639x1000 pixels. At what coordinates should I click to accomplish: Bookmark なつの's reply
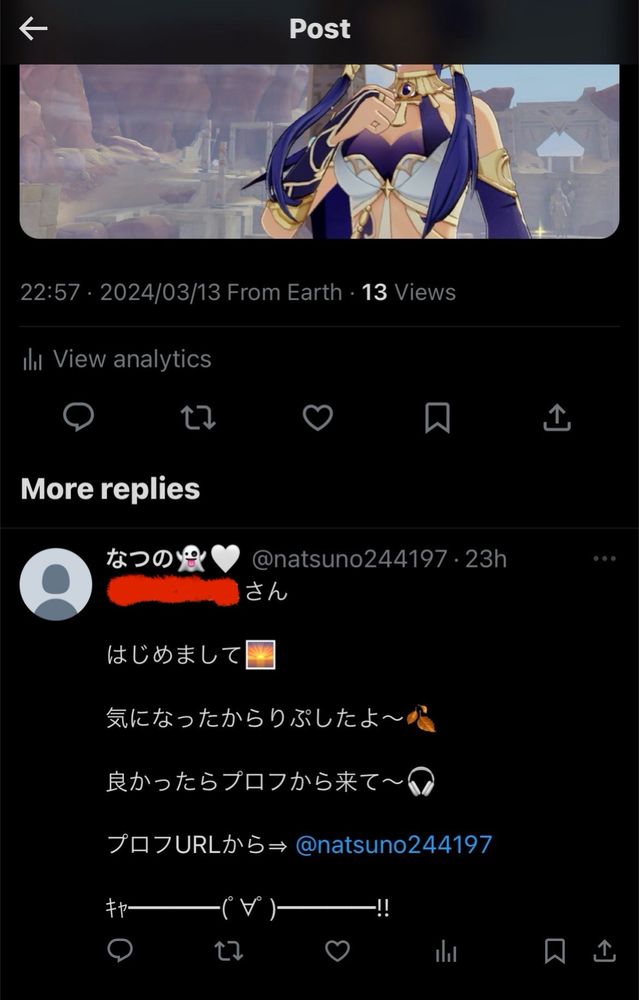555,950
